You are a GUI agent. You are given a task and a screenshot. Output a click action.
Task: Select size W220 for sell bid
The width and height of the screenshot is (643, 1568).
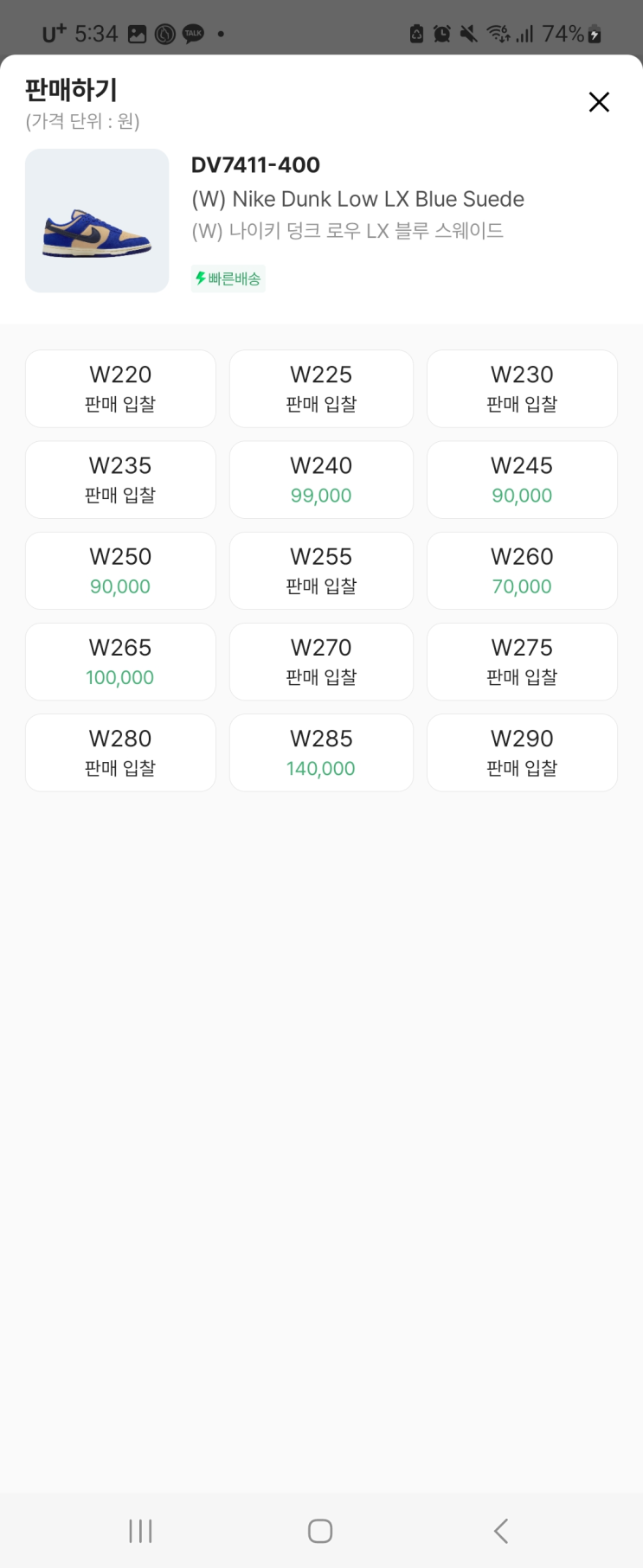click(x=120, y=388)
